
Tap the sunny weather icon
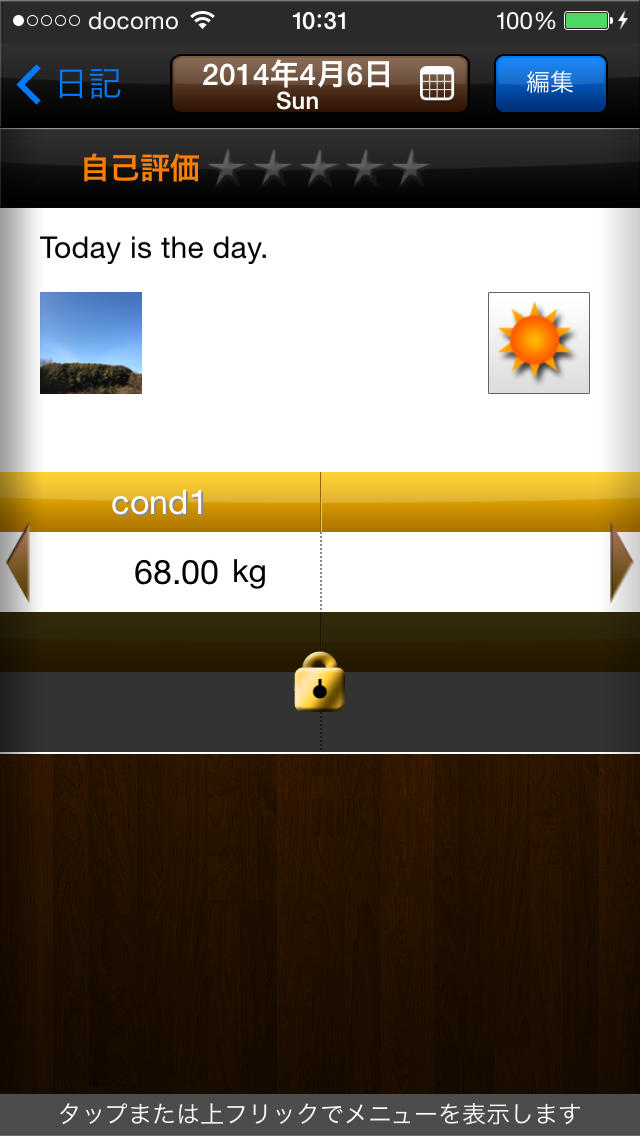point(538,343)
